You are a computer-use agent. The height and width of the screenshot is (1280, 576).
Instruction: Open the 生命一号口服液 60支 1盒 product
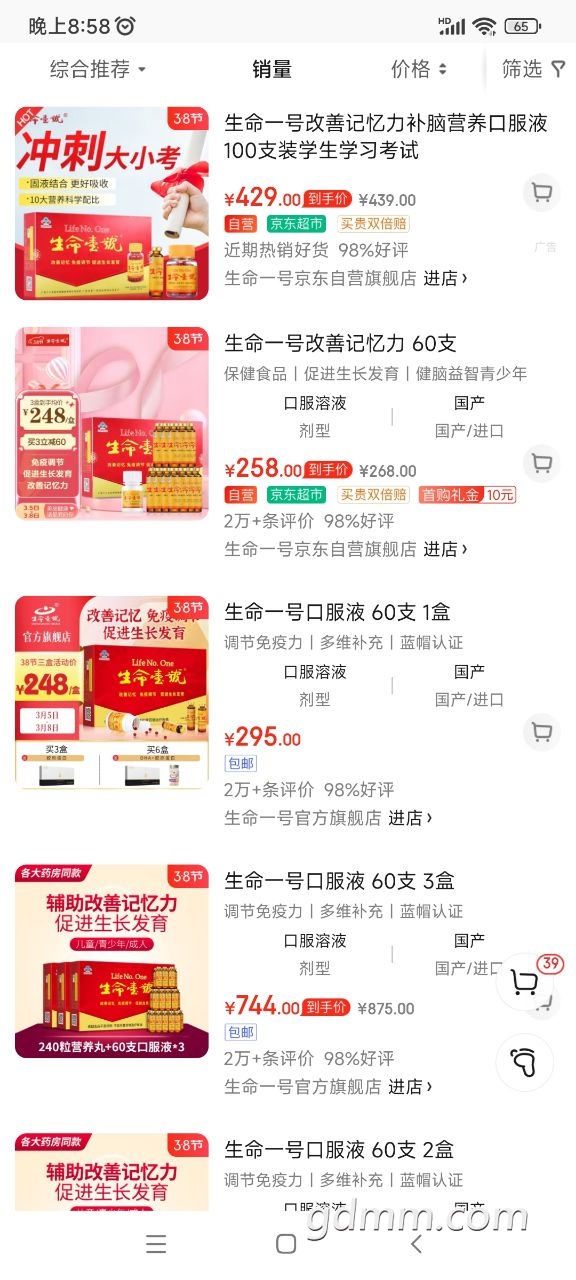click(337, 612)
